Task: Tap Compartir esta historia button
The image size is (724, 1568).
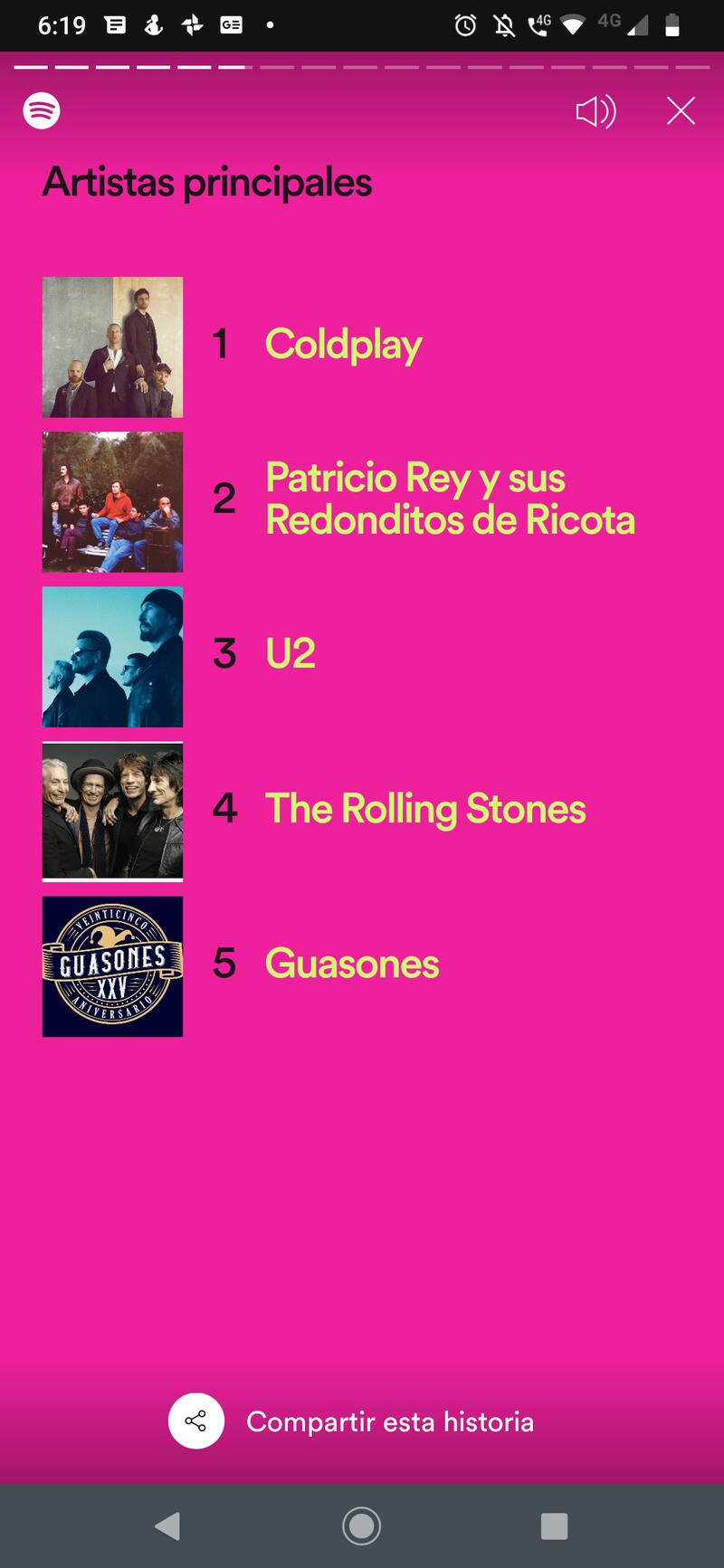Action: (351, 1421)
